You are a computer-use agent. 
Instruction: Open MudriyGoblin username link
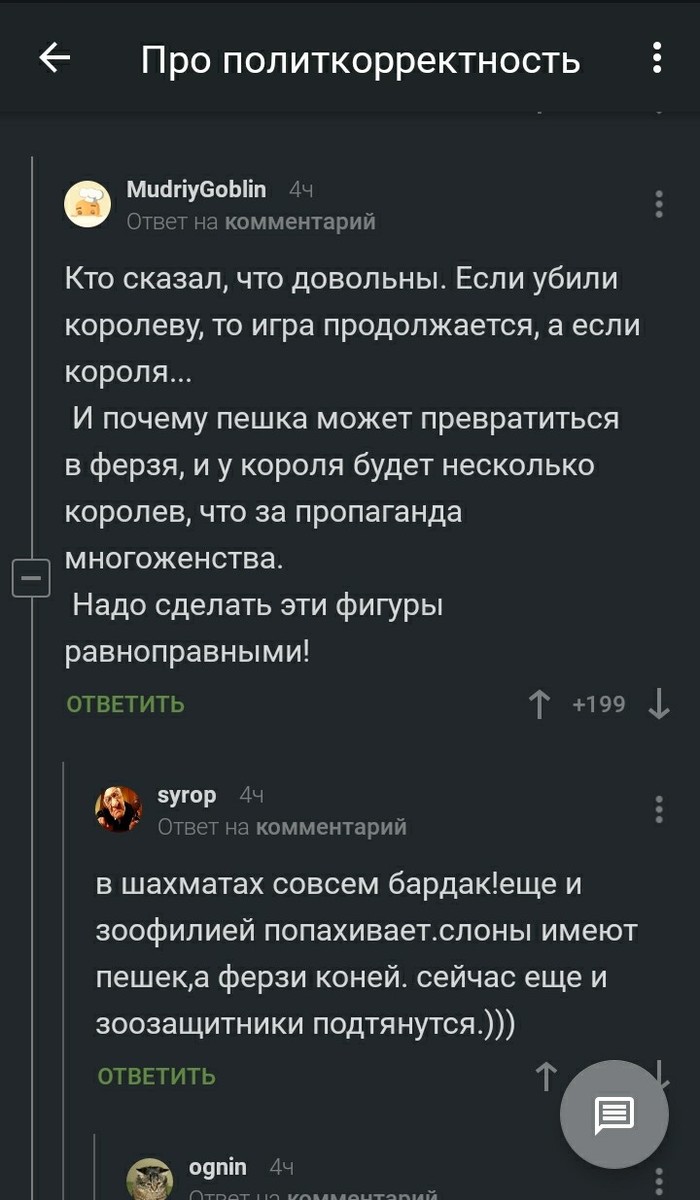point(196,189)
